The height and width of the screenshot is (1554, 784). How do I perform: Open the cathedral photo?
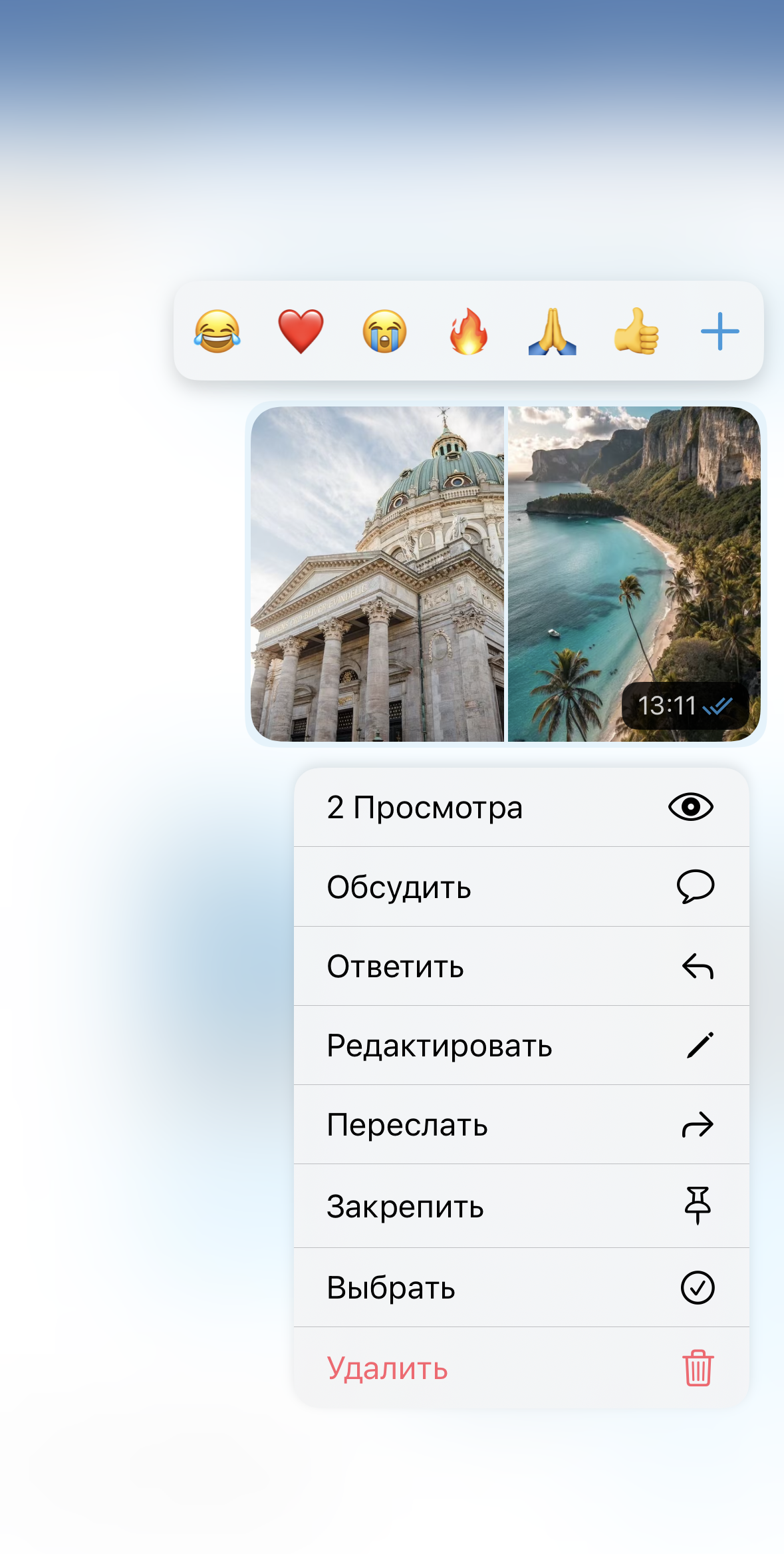(377, 573)
